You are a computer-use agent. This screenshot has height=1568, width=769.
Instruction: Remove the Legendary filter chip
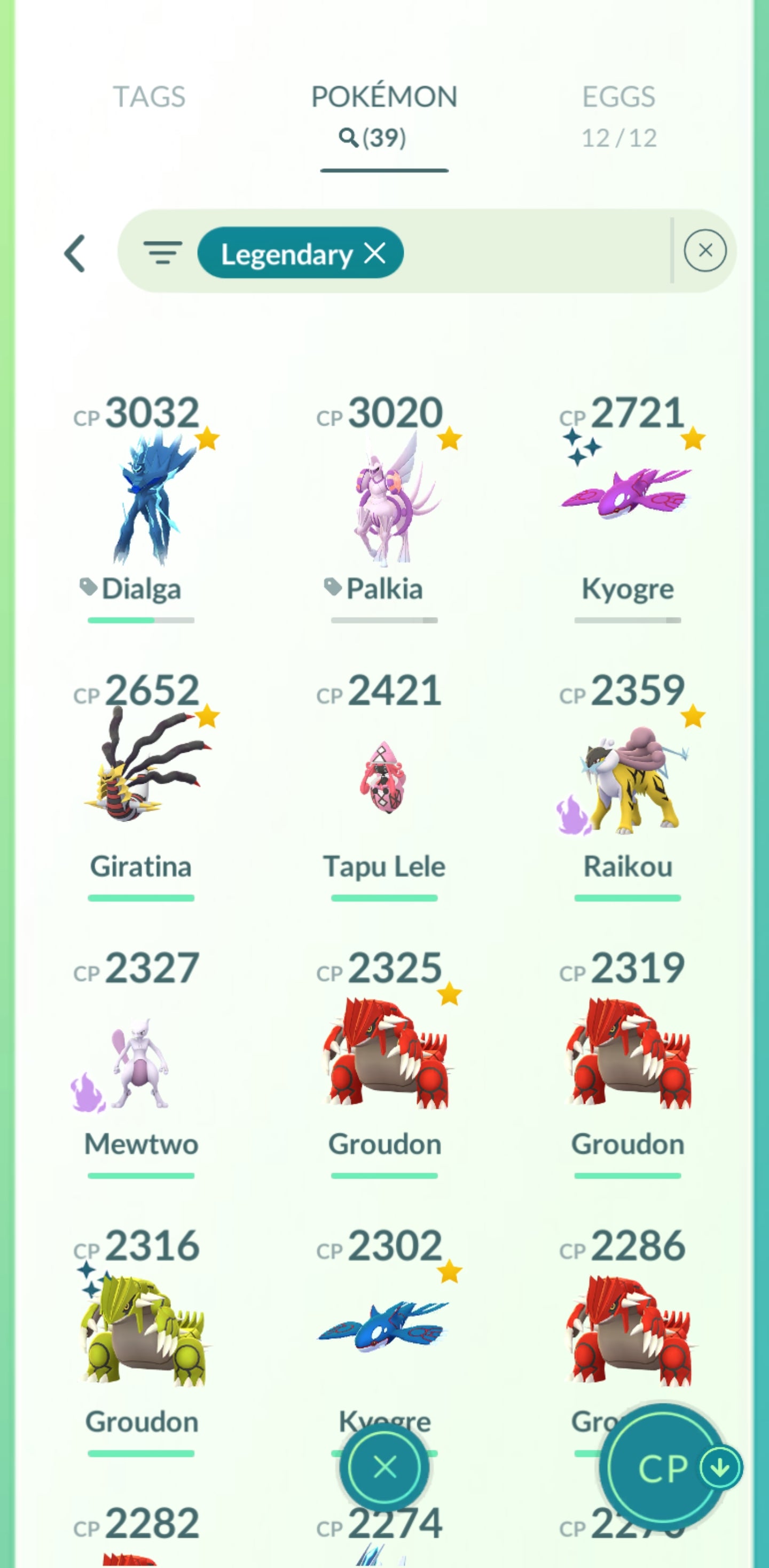point(375,253)
